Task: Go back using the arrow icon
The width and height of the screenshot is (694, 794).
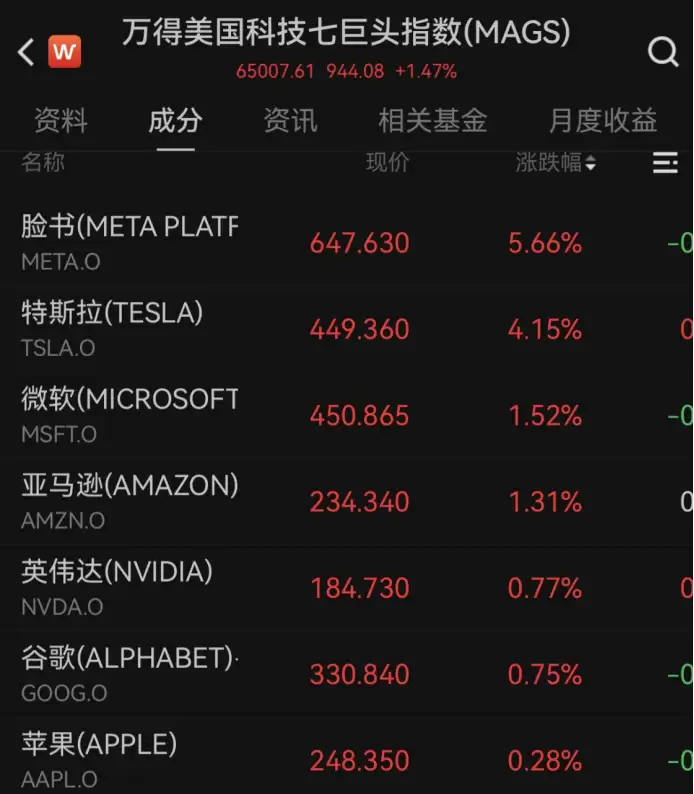Action: point(26,51)
